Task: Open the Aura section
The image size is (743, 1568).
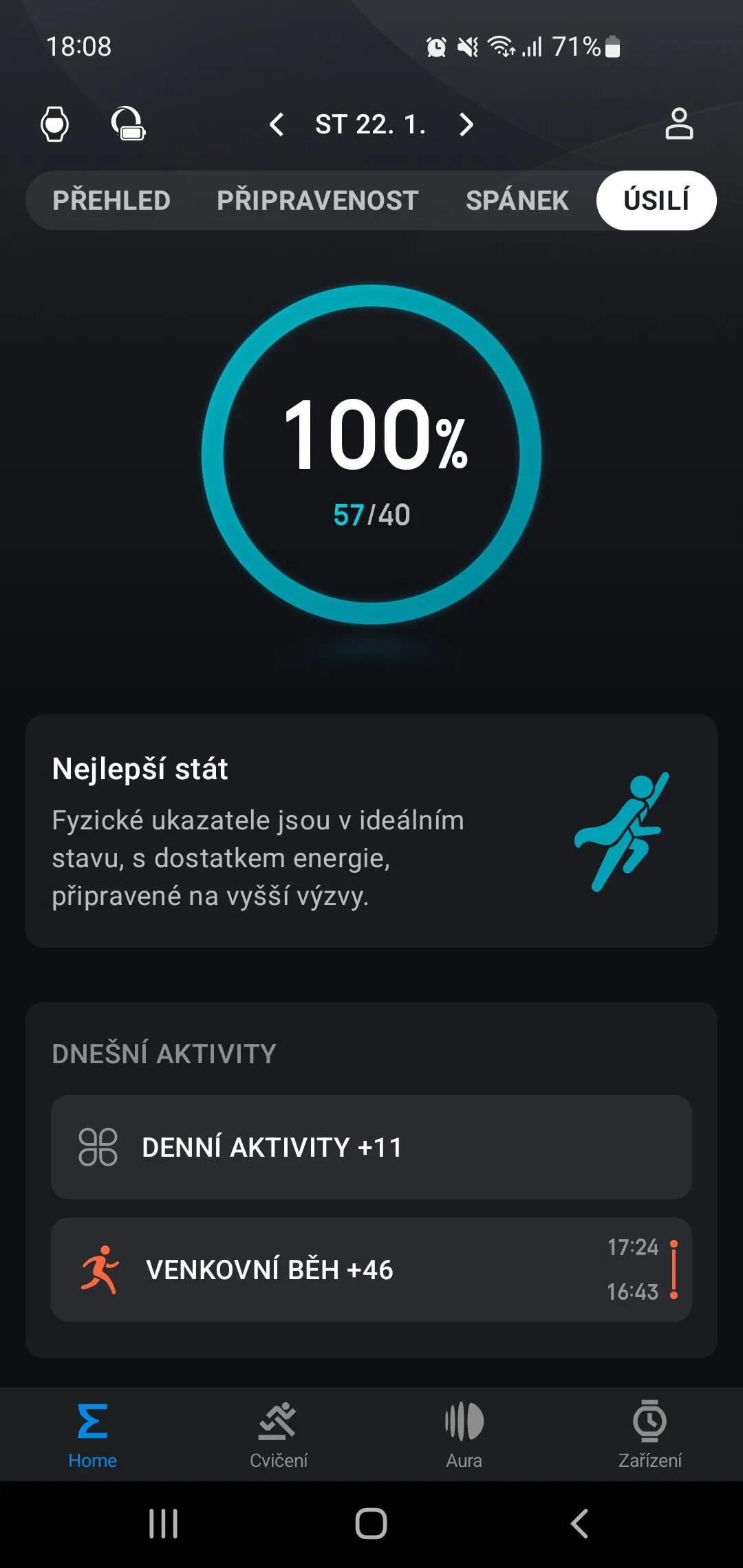Action: 464,1435
